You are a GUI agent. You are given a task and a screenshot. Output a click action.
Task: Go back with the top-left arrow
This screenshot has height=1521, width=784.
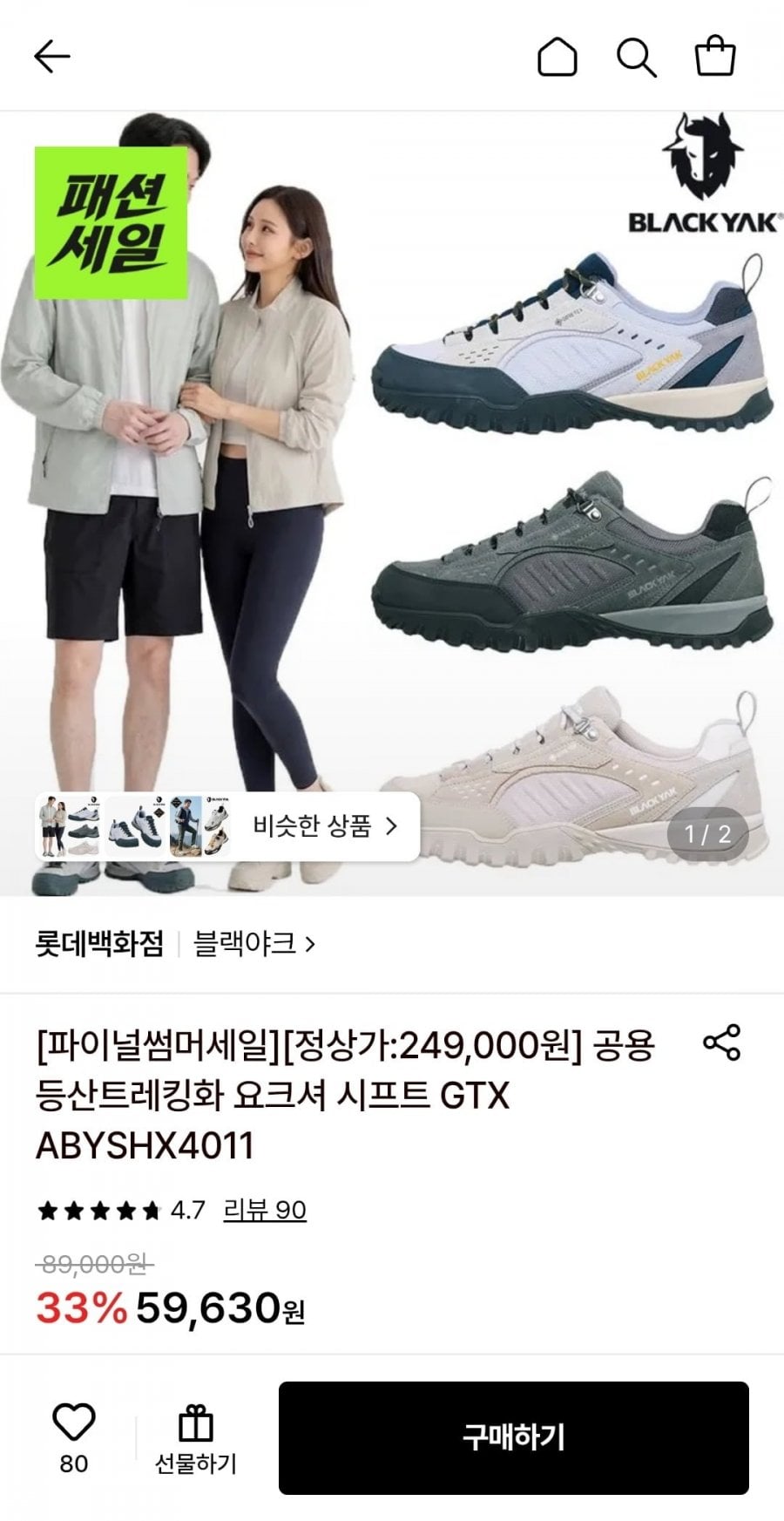pos(51,57)
